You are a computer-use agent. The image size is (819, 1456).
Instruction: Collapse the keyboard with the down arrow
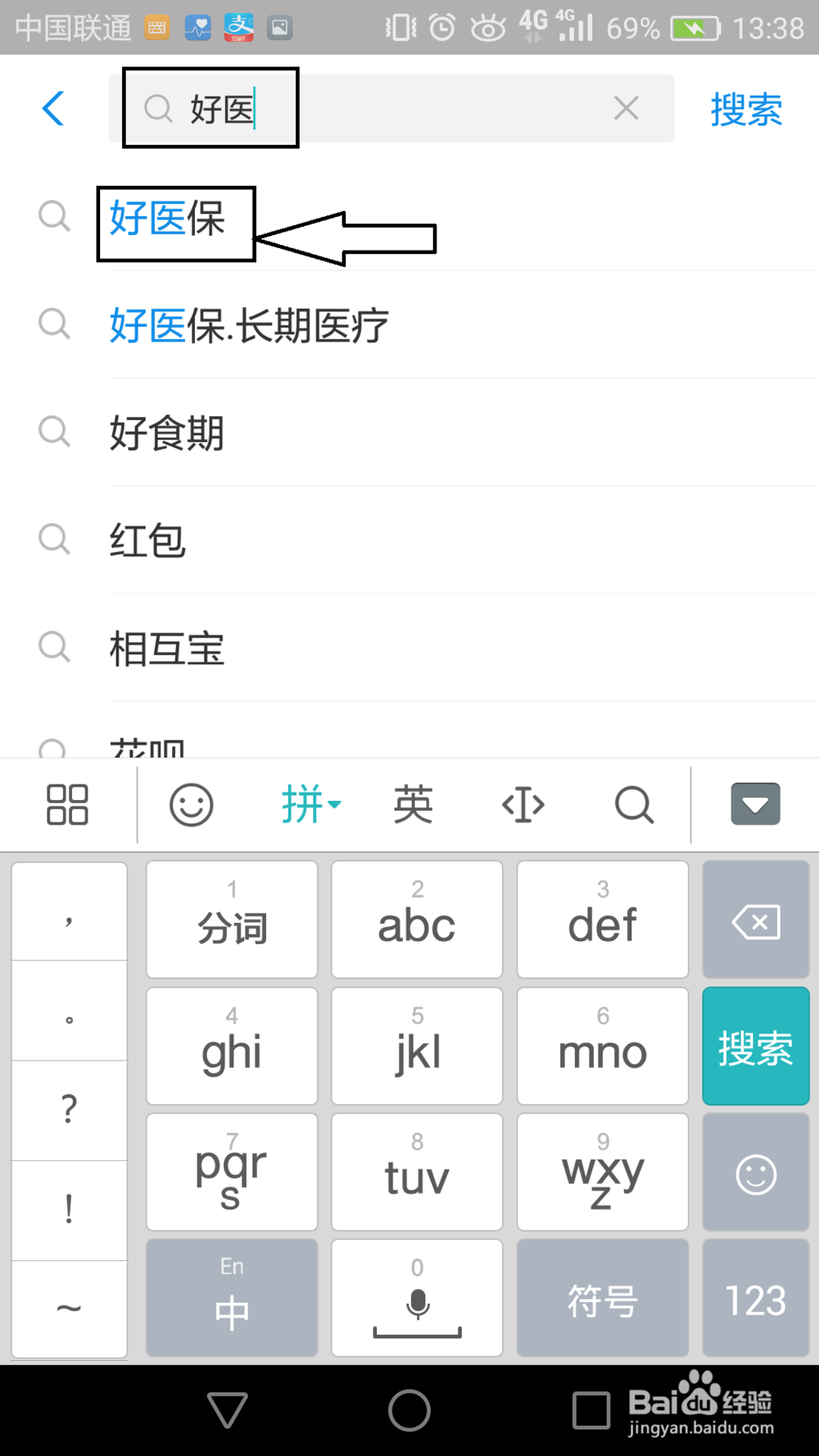point(754,804)
